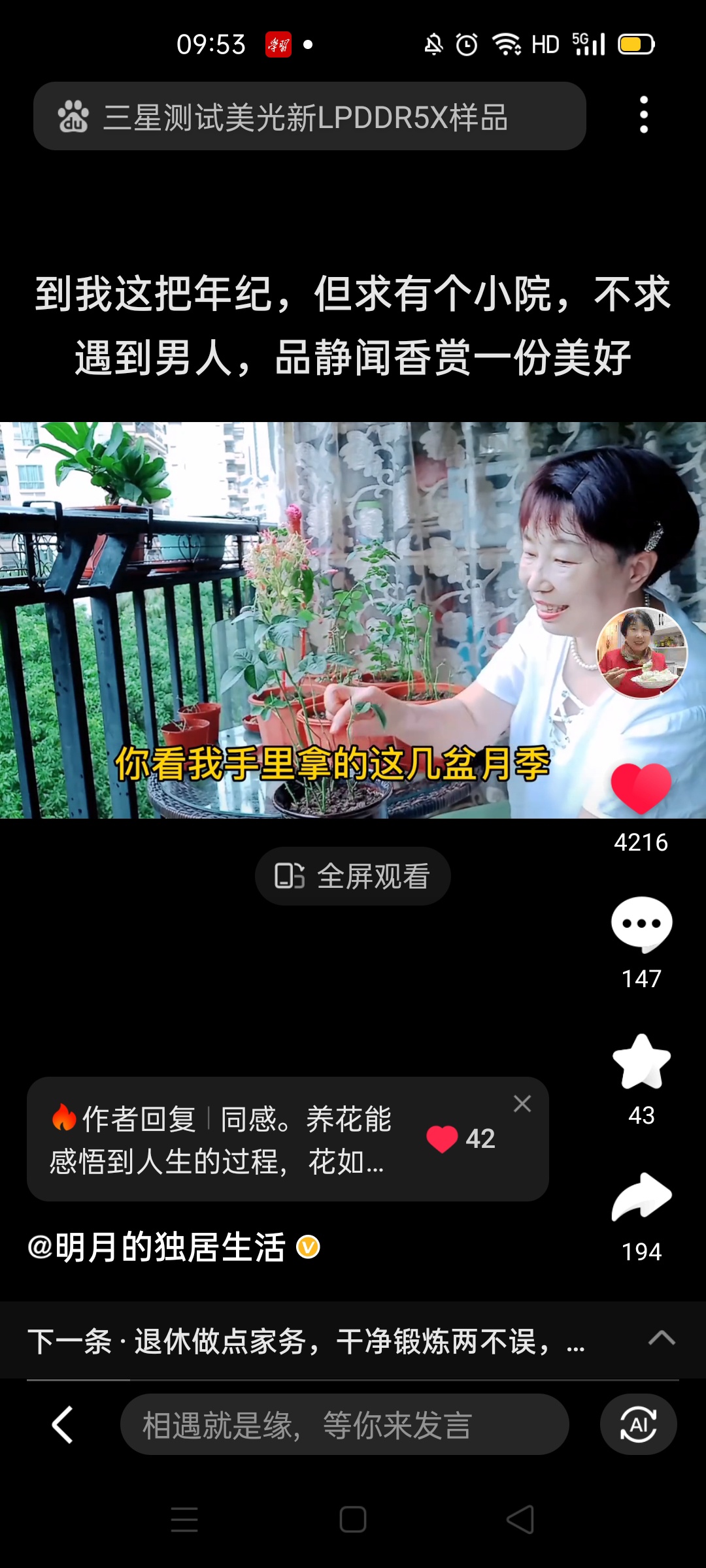This screenshot has width=706, height=1568.
Task: Go to the system home screen
Action: point(353,1520)
